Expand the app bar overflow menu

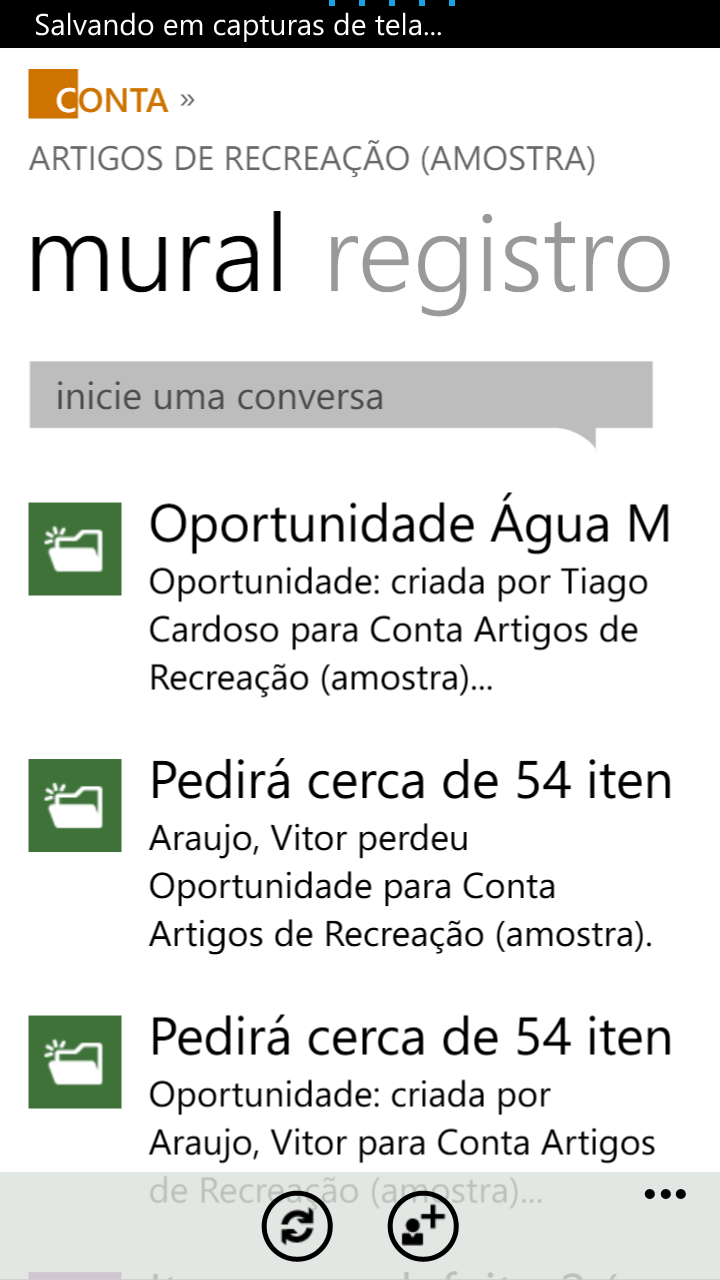click(665, 1195)
